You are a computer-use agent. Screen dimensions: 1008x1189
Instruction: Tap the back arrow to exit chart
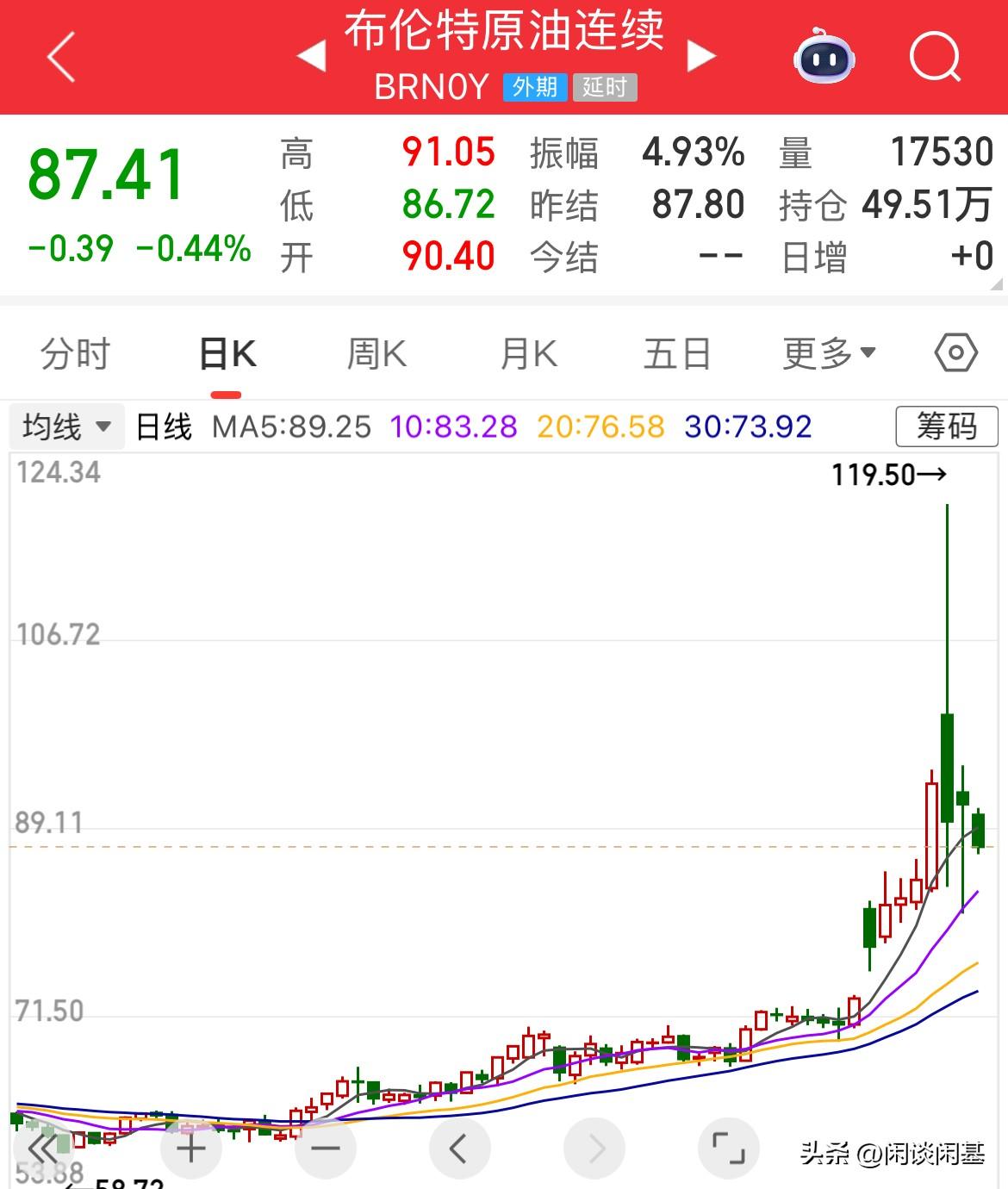click(x=59, y=54)
